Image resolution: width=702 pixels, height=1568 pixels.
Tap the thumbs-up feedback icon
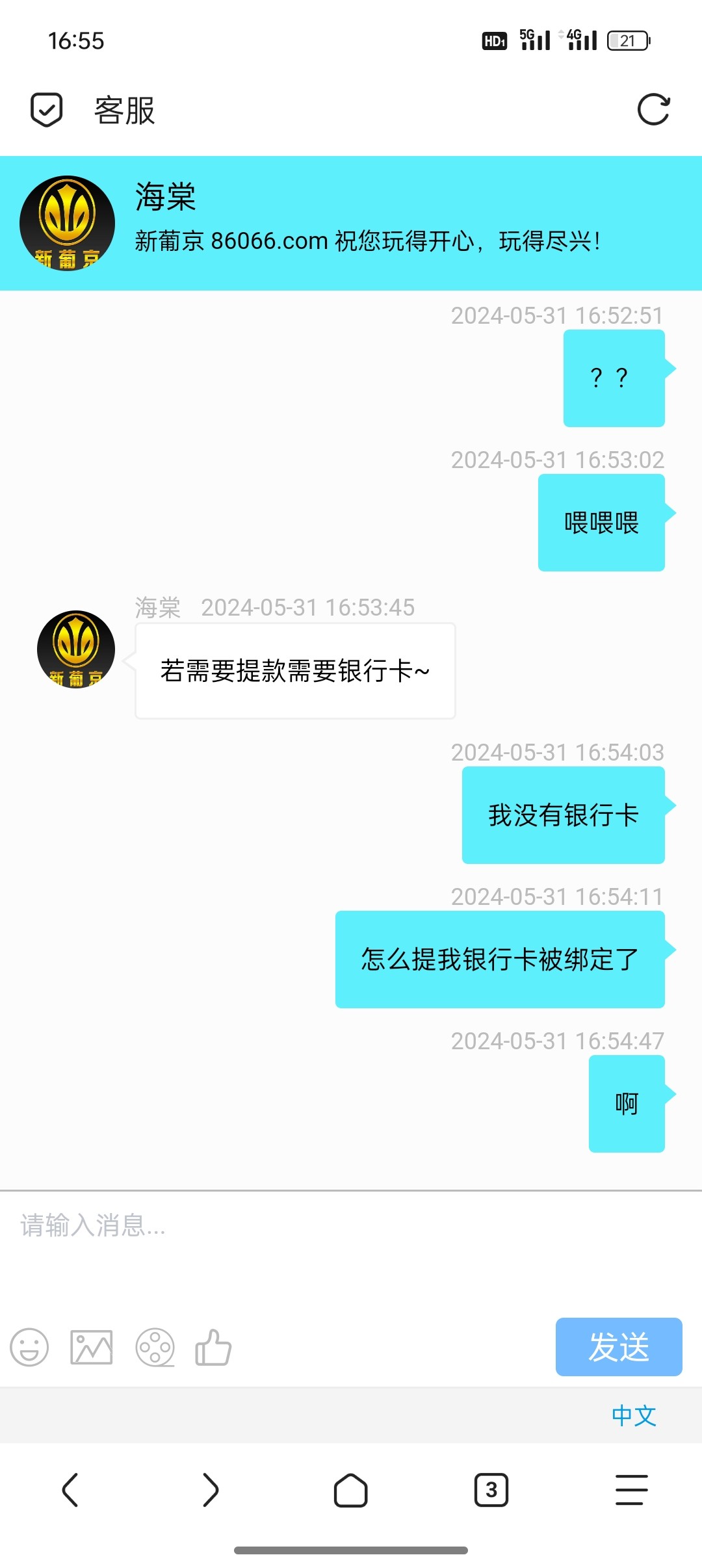tap(212, 1348)
